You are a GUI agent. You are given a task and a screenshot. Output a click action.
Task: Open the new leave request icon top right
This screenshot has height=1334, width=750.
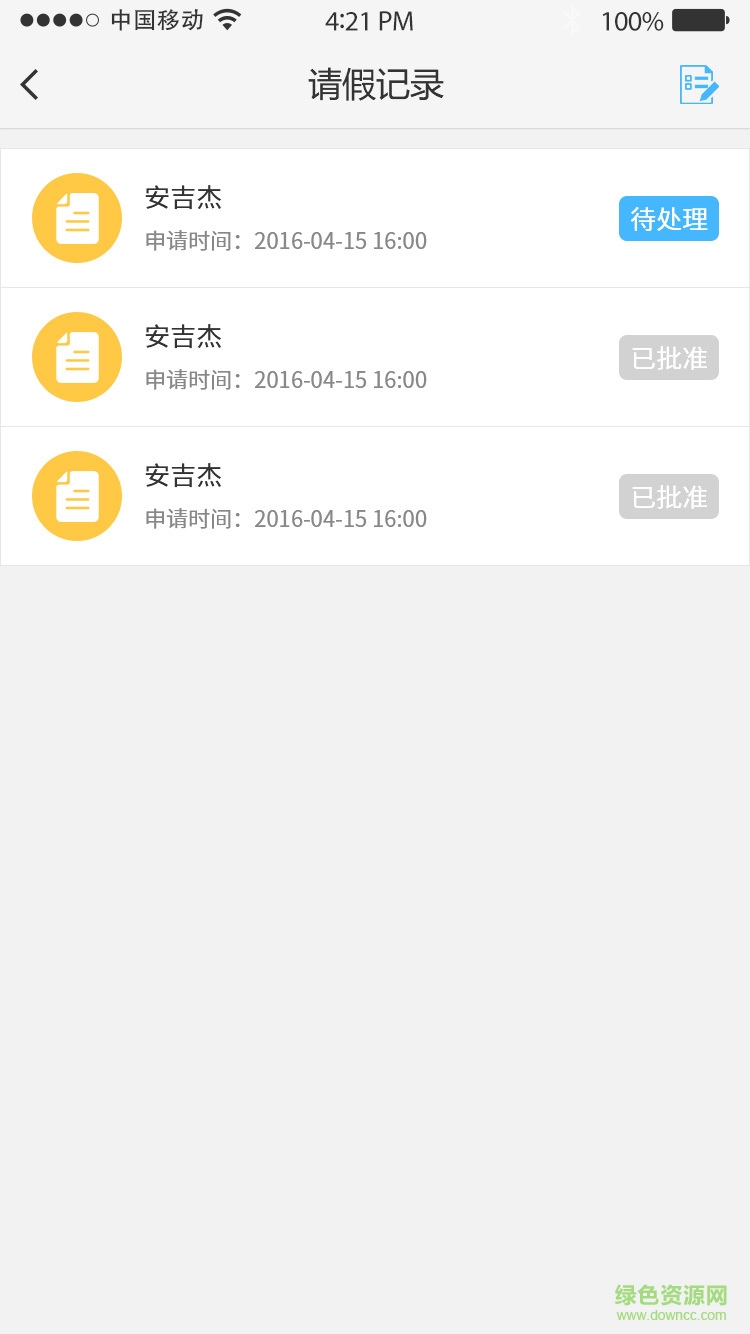(x=699, y=84)
